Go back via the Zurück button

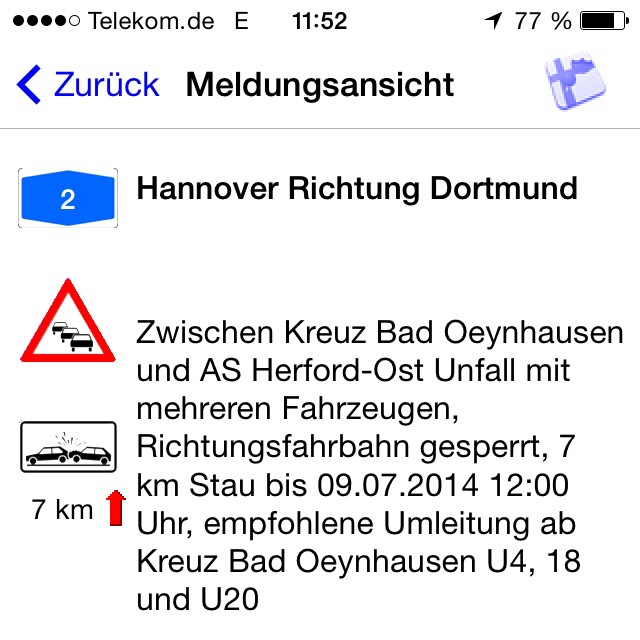(x=88, y=85)
